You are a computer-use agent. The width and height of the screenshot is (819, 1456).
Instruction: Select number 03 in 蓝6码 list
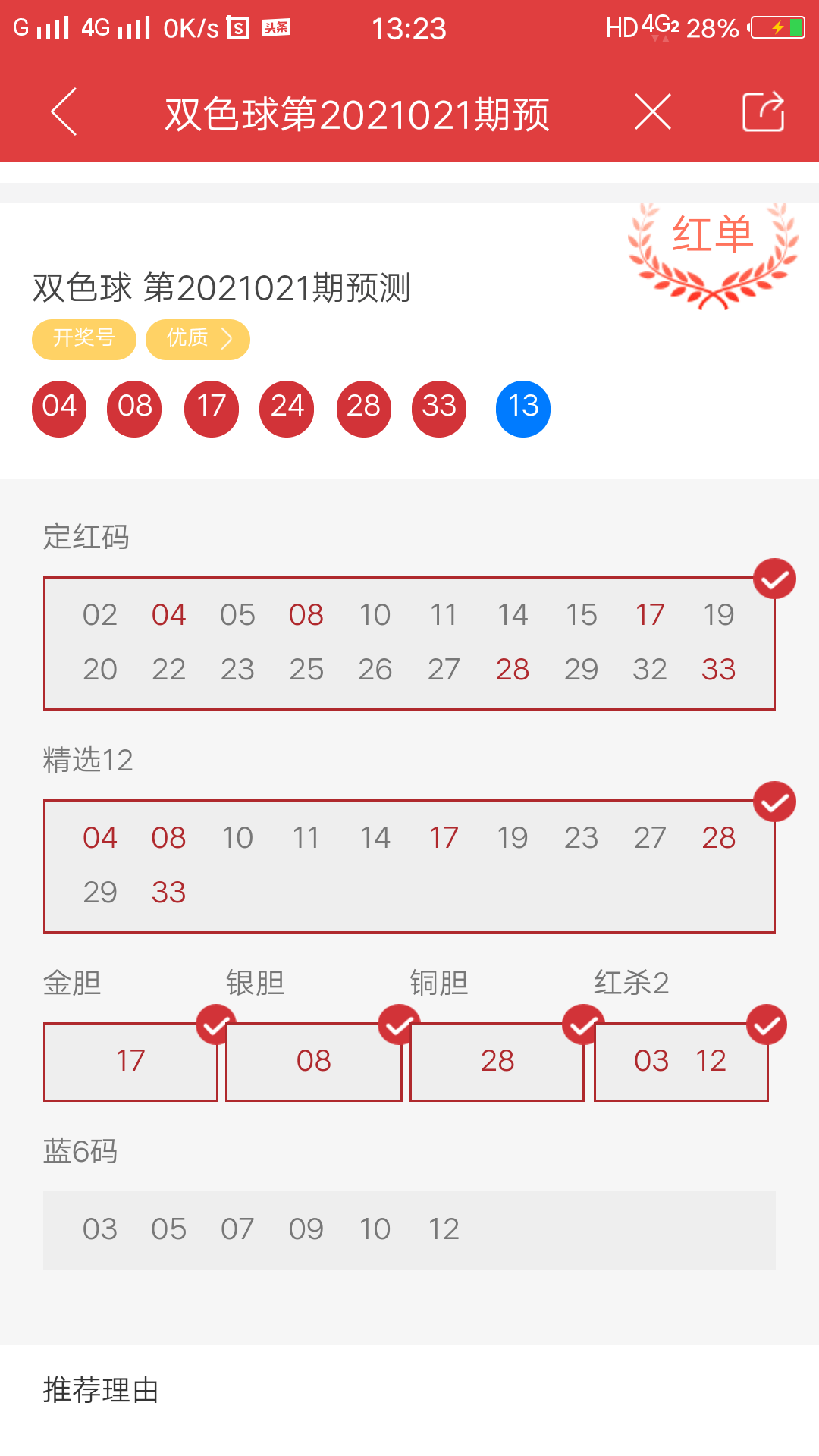pos(102,1229)
